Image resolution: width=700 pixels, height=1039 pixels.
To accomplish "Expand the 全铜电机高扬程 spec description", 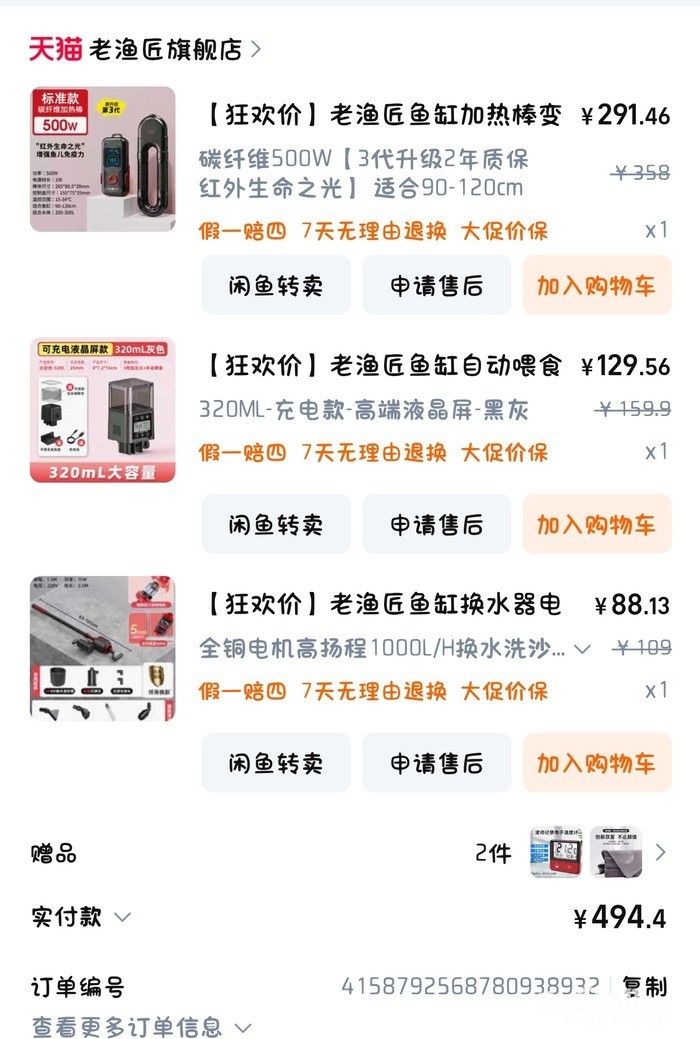I will click(583, 649).
